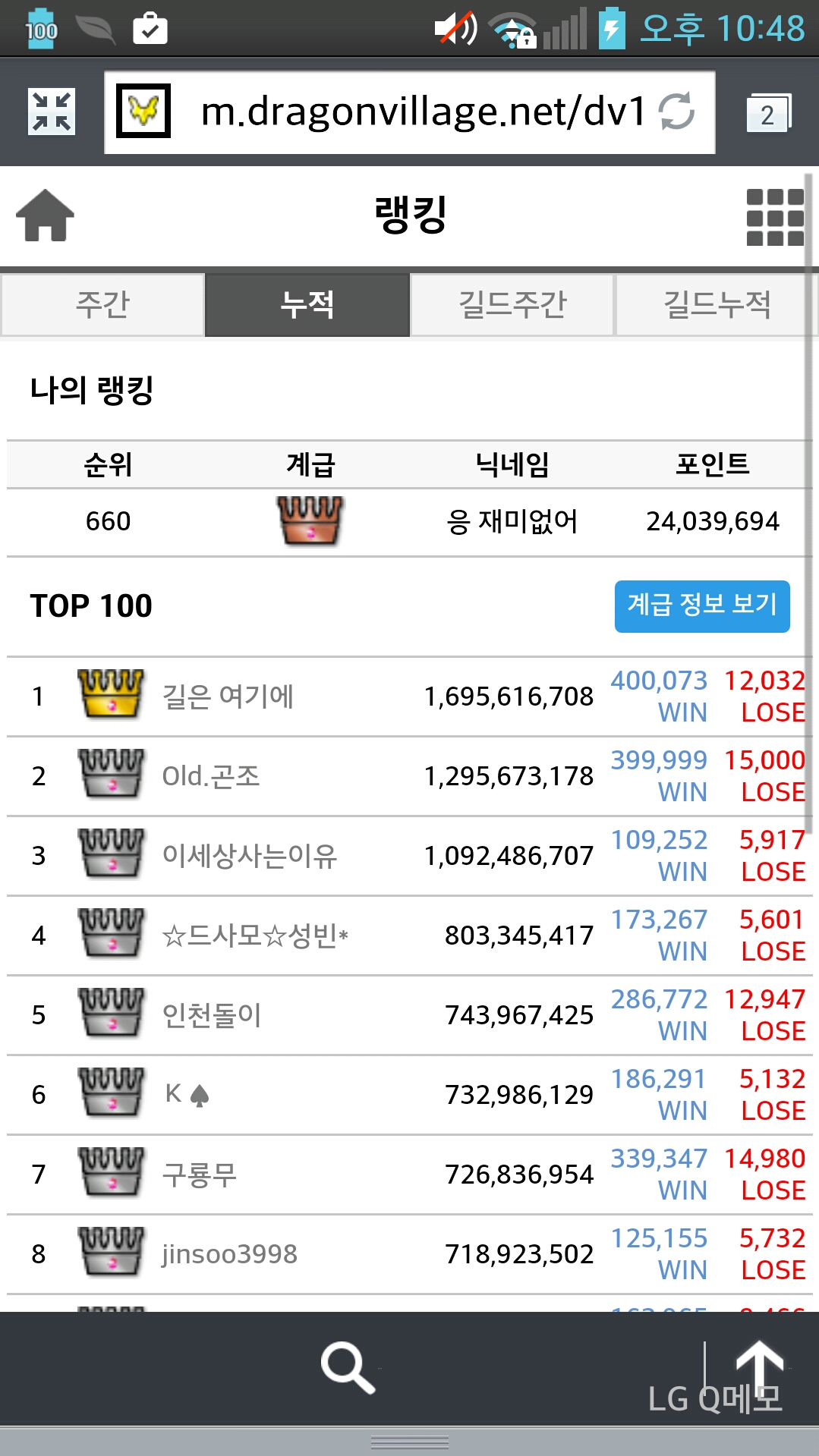Exit fullscreen with the shrink icon

[51, 112]
